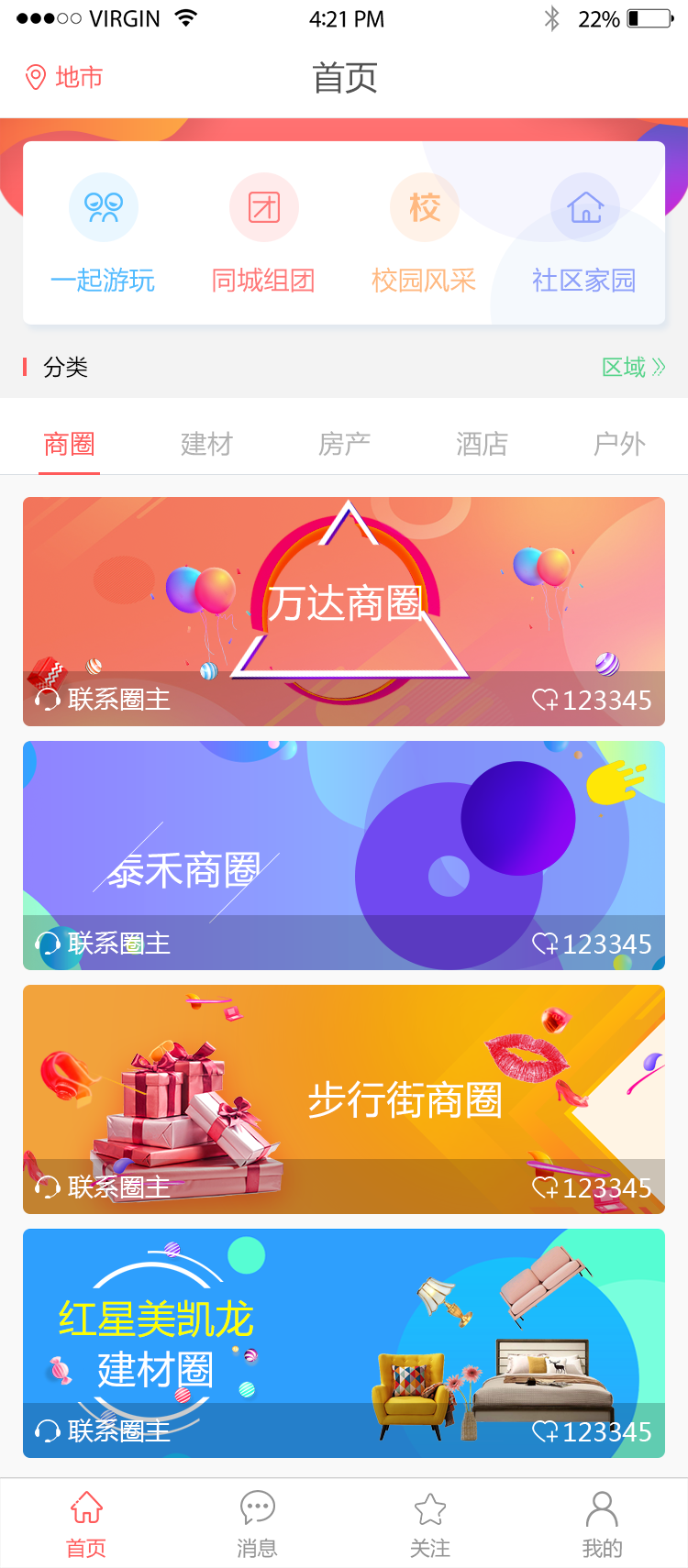Toggle favorite on 万达商圈 banner
The height and width of the screenshot is (1568, 688).
(547, 700)
